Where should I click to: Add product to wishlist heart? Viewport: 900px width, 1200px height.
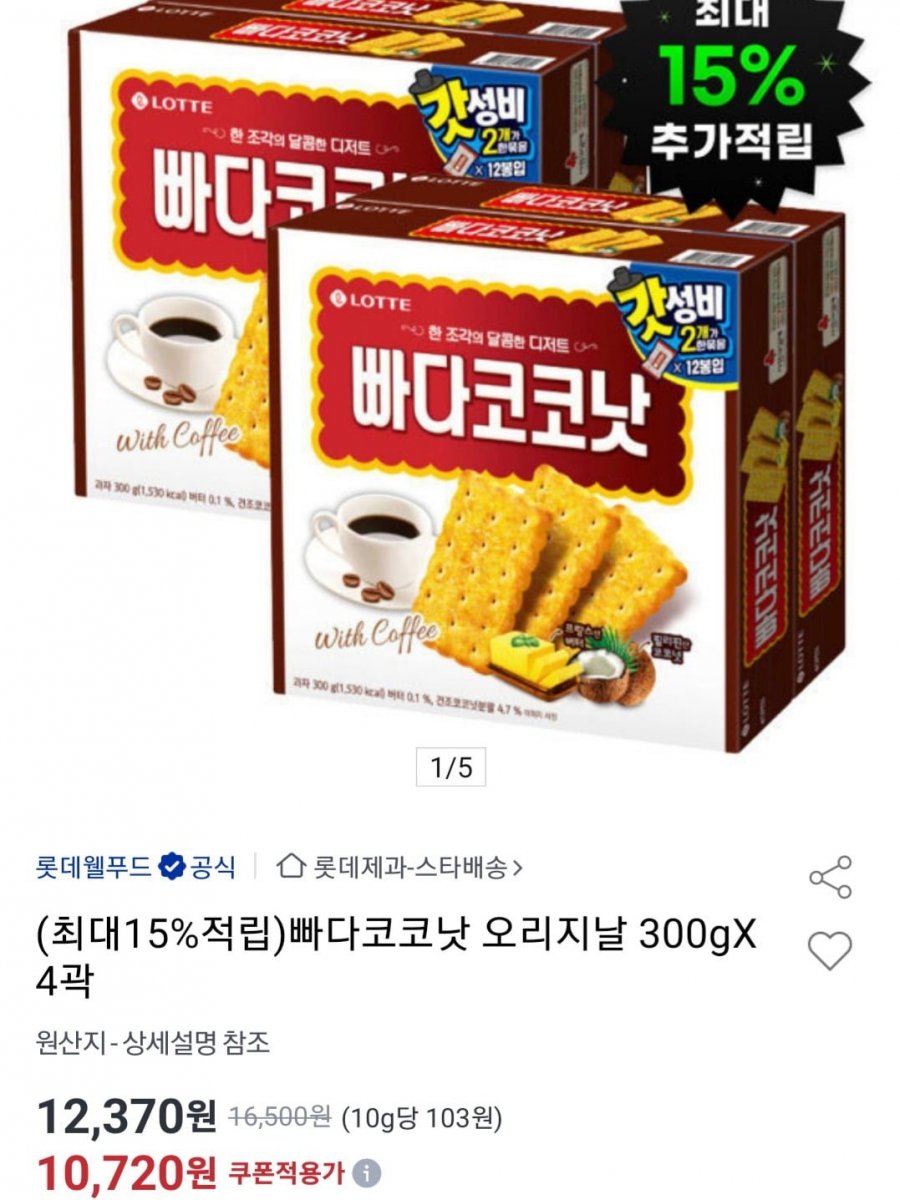[x=829, y=950]
